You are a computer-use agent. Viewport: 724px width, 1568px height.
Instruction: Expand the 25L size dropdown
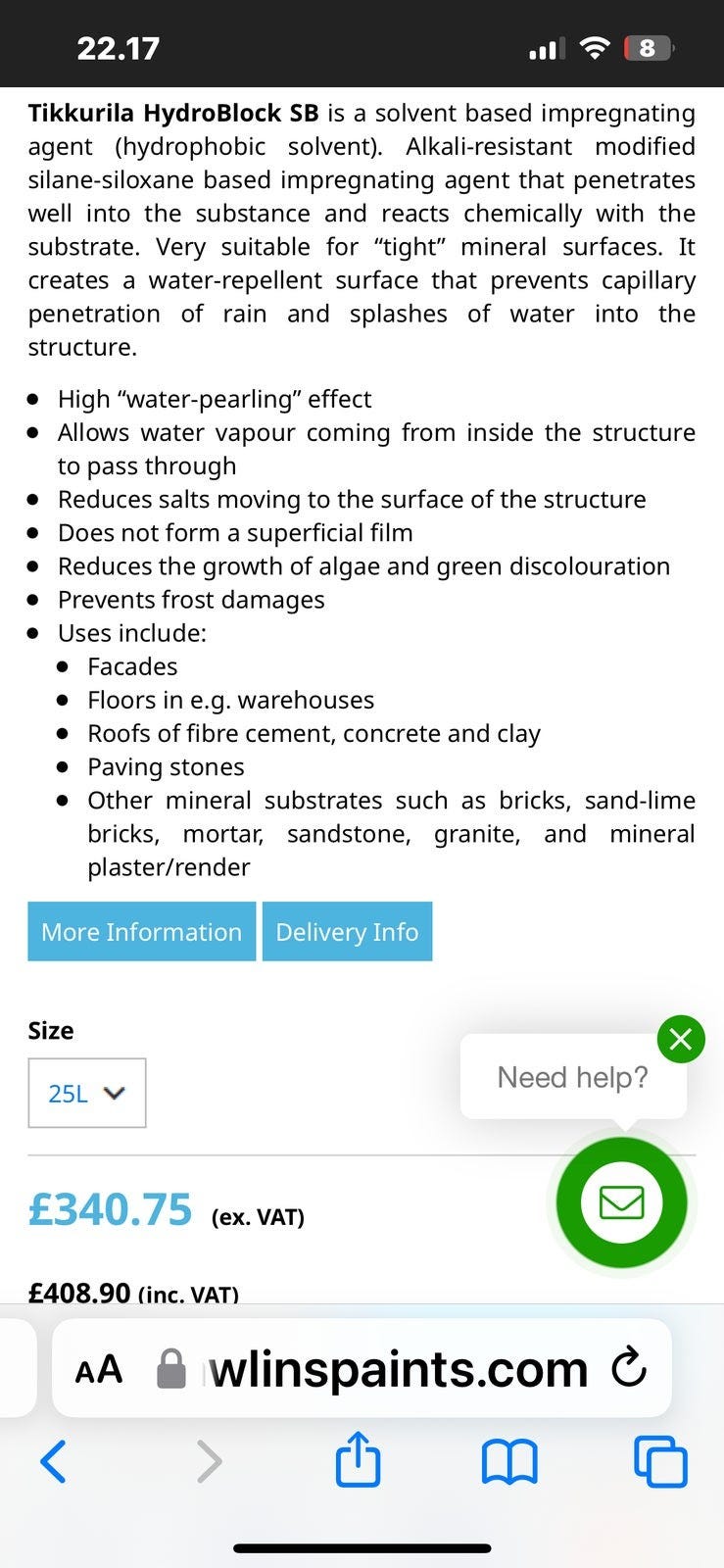pyautogui.click(x=87, y=1093)
